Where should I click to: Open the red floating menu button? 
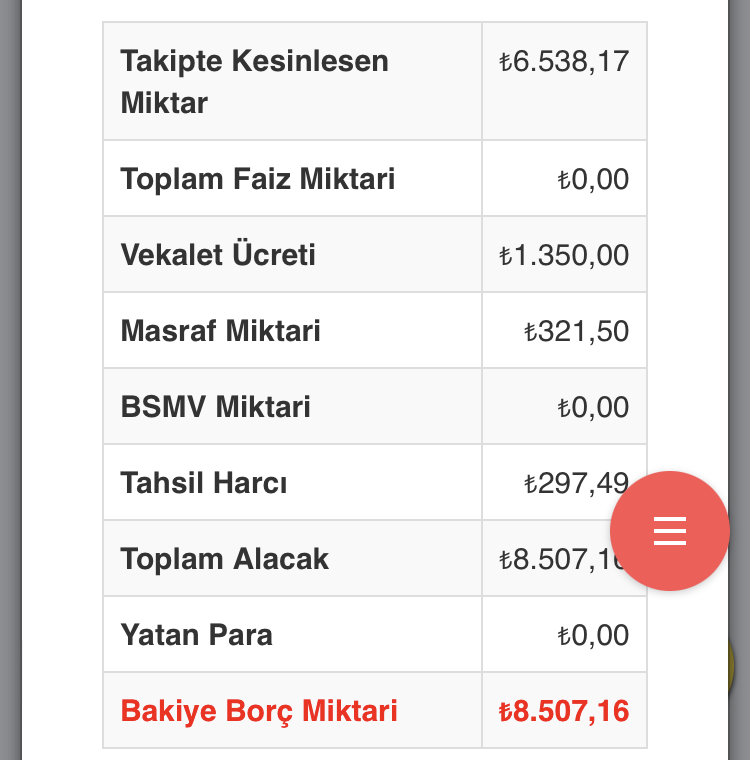pyautogui.click(x=670, y=531)
